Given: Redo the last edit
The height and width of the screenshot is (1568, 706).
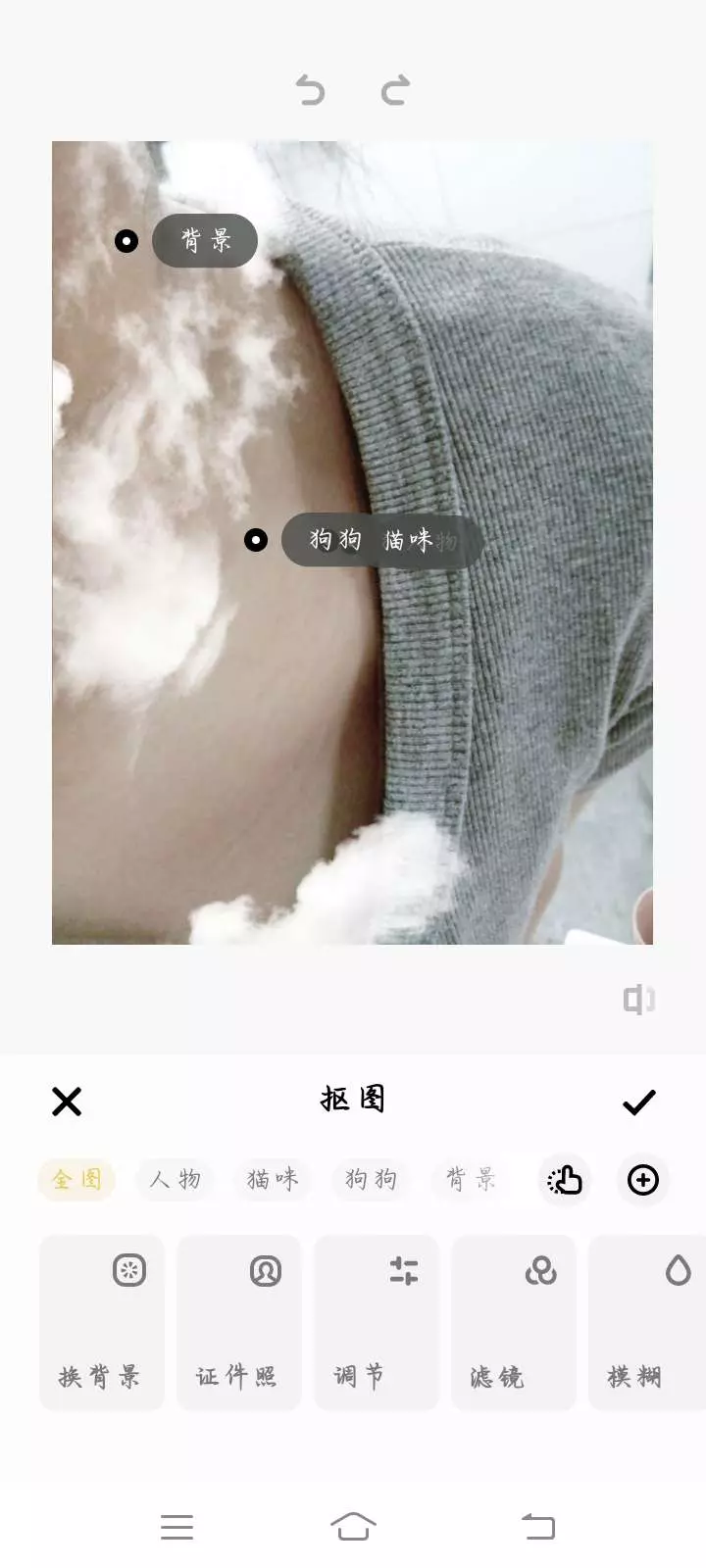Looking at the screenshot, I should click(x=395, y=91).
